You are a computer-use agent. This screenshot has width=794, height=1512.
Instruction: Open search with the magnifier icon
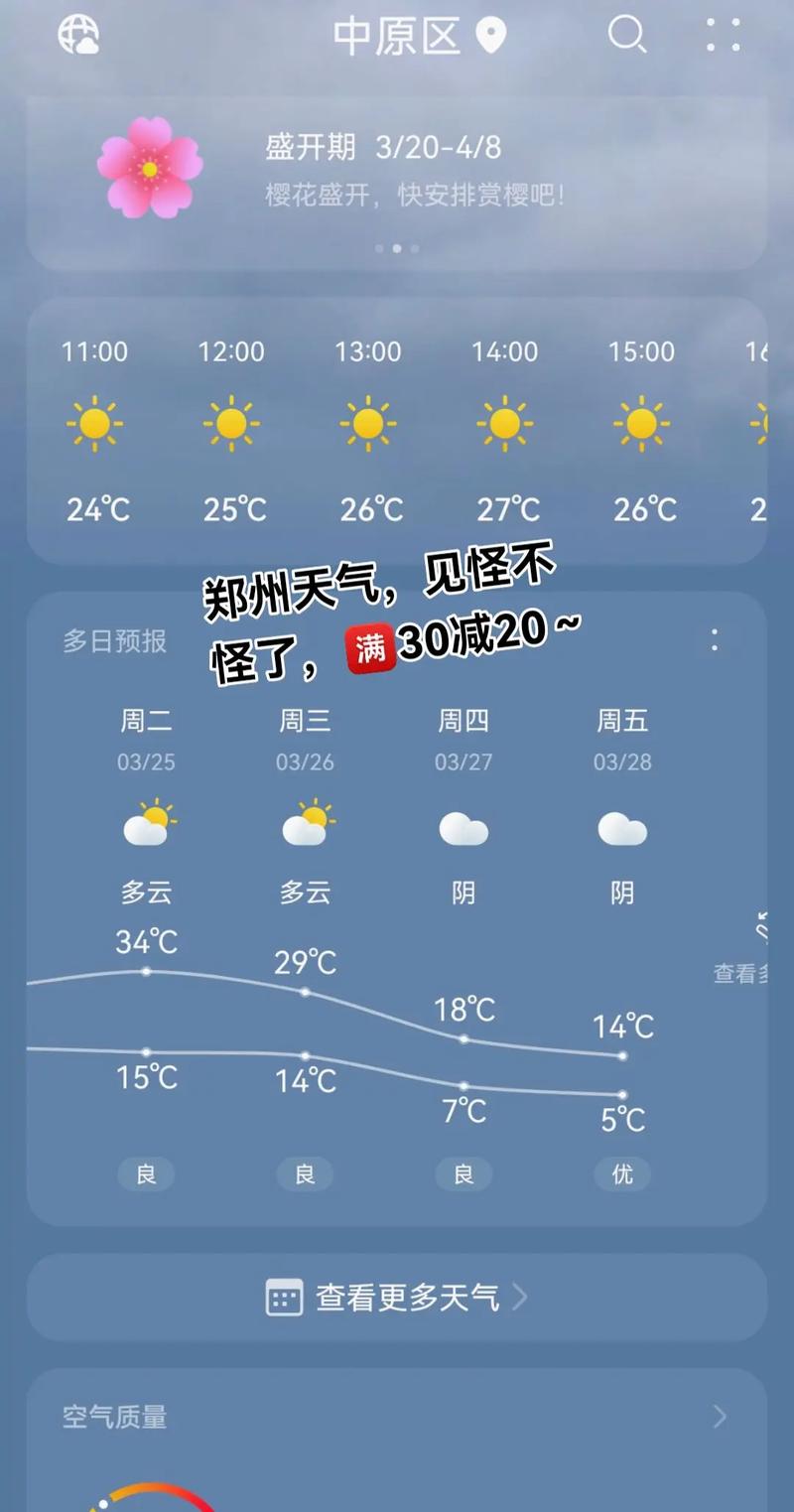(x=626, y=37)
